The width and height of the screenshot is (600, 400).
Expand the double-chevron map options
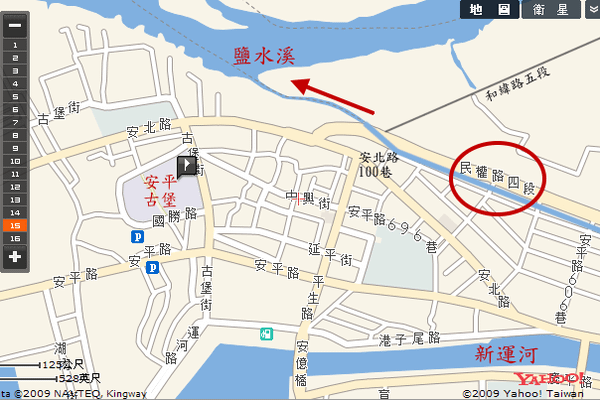coord(590,9)
